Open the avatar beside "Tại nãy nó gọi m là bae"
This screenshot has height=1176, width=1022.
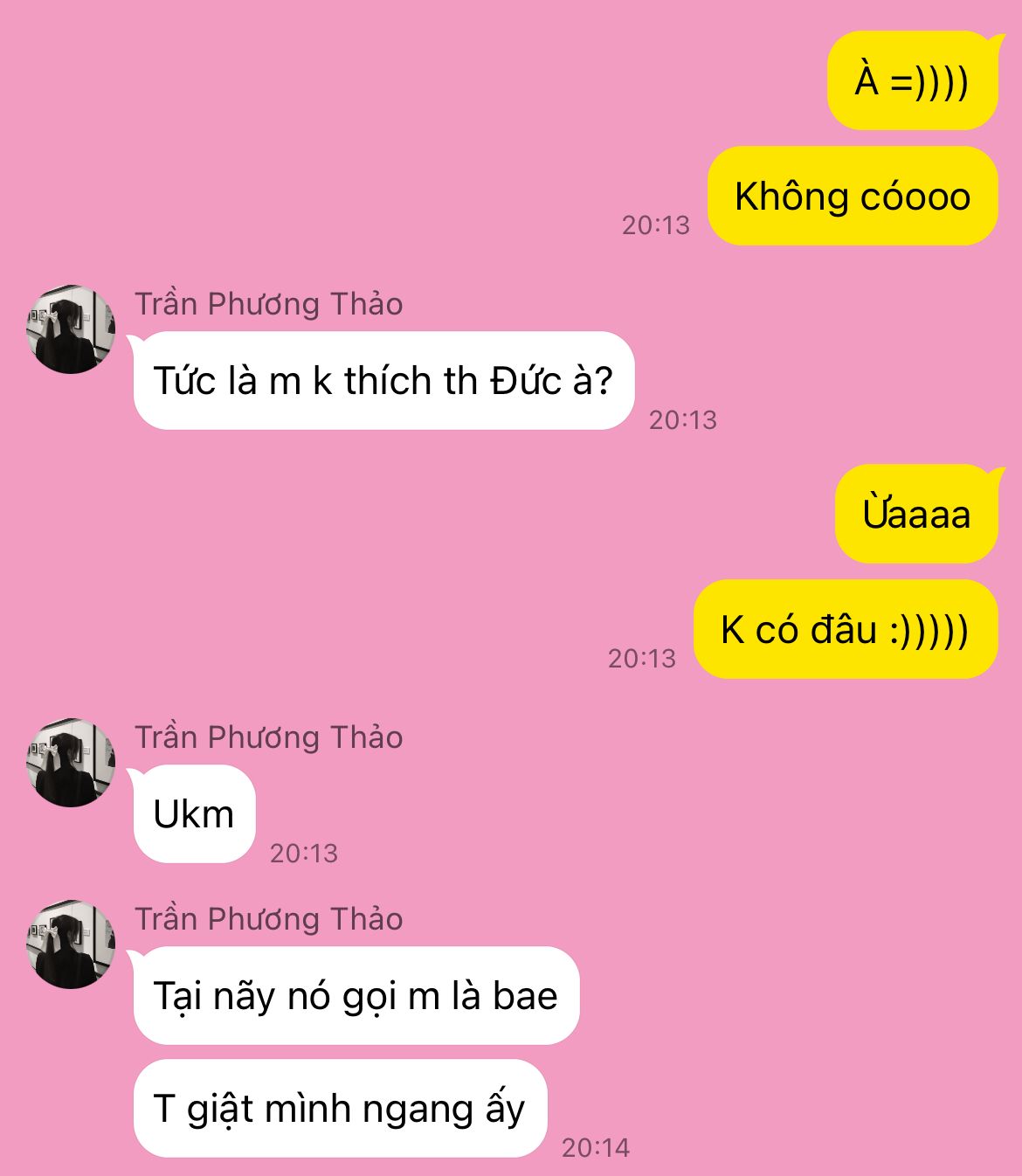(x=71, y=944)
